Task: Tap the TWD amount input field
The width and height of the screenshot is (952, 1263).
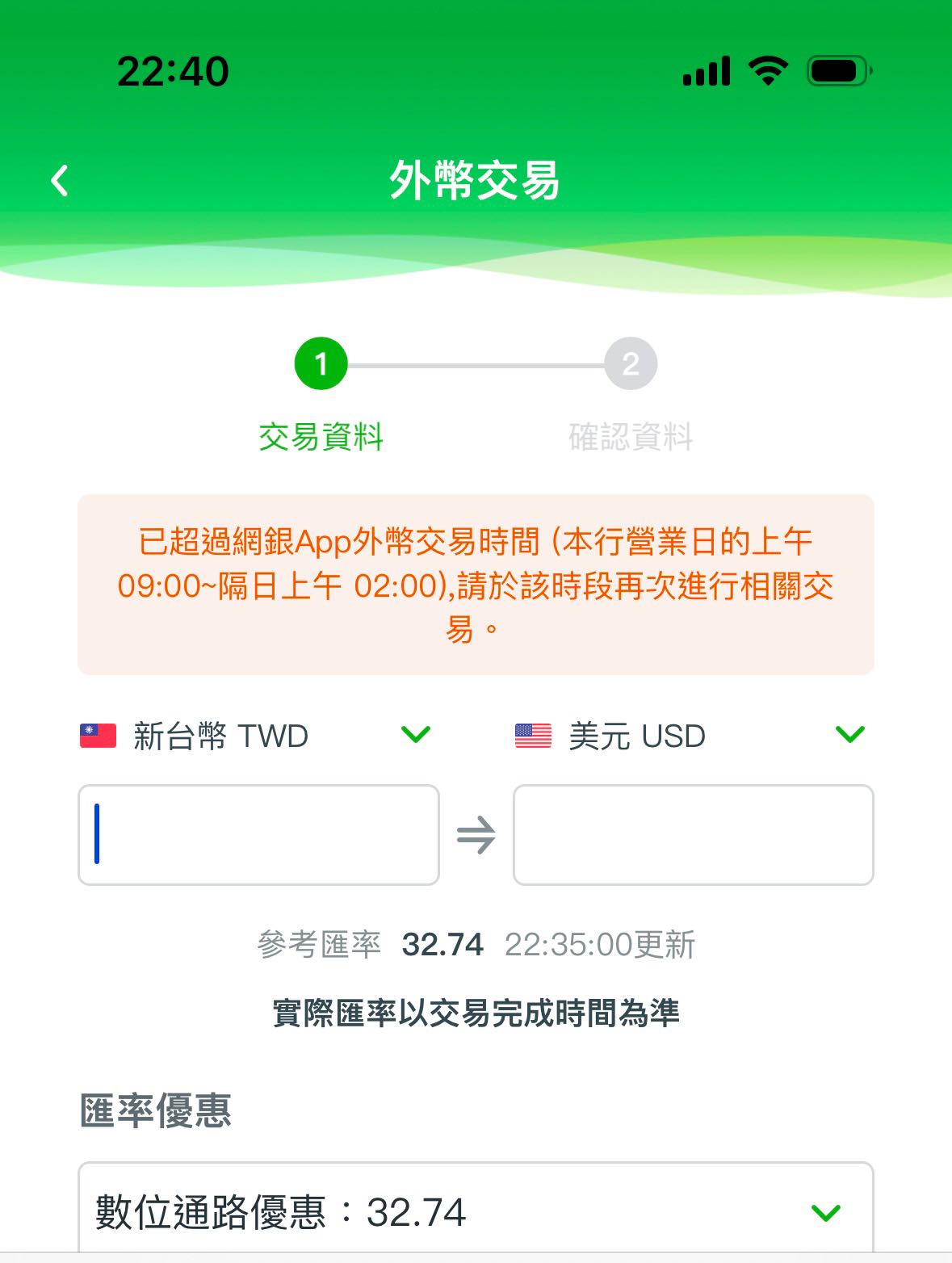Action: [258, 835]
